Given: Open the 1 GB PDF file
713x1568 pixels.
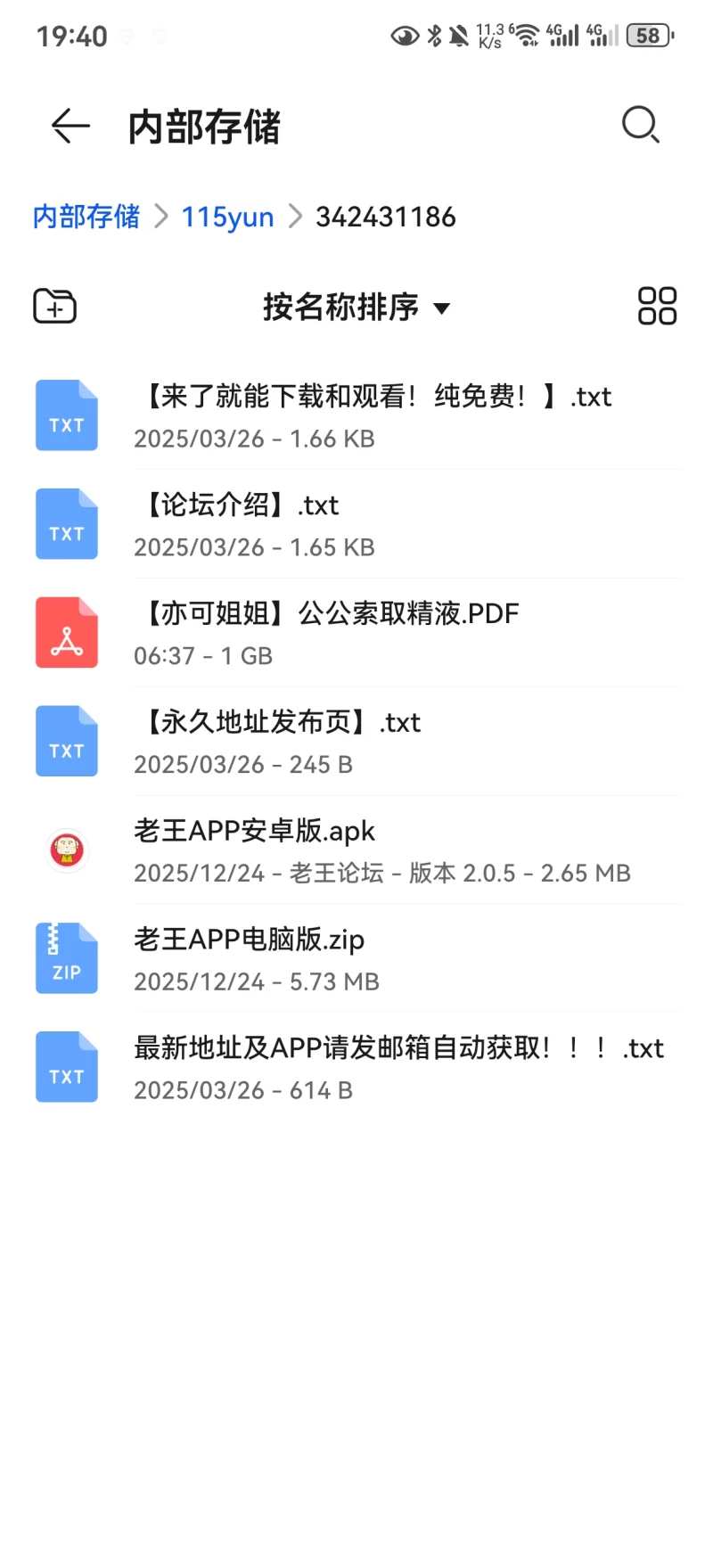Looking at the screenshot, I should tap(356, 634).
